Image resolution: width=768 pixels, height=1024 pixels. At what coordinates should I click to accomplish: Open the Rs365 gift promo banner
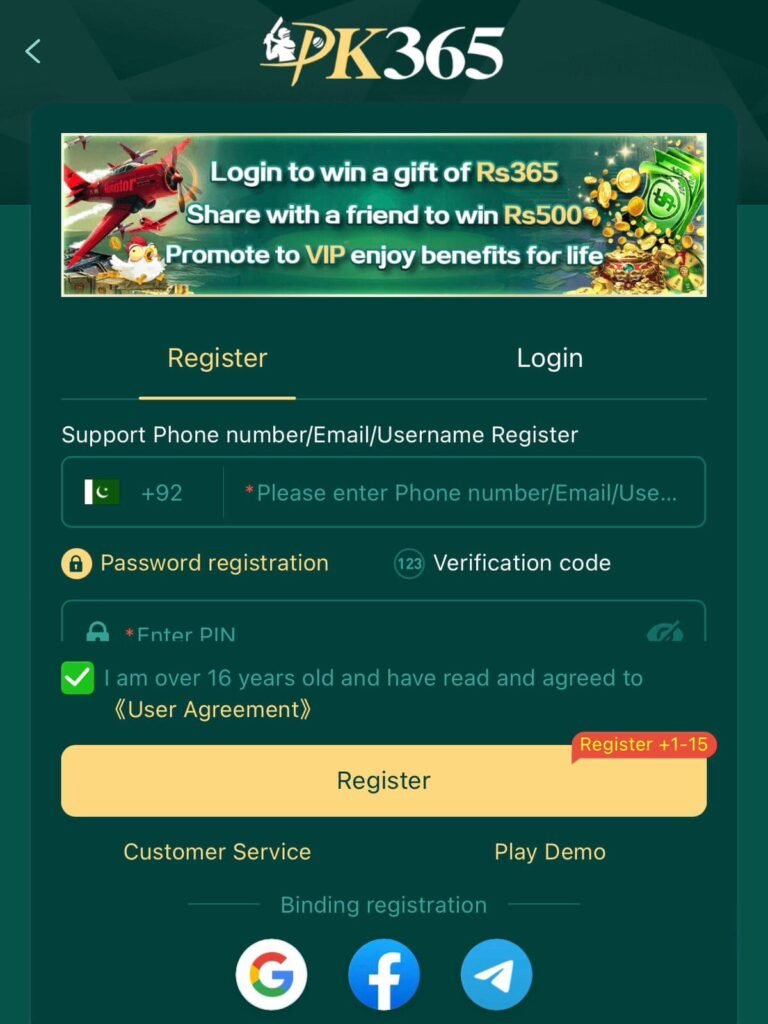click(x=384, y=215)
